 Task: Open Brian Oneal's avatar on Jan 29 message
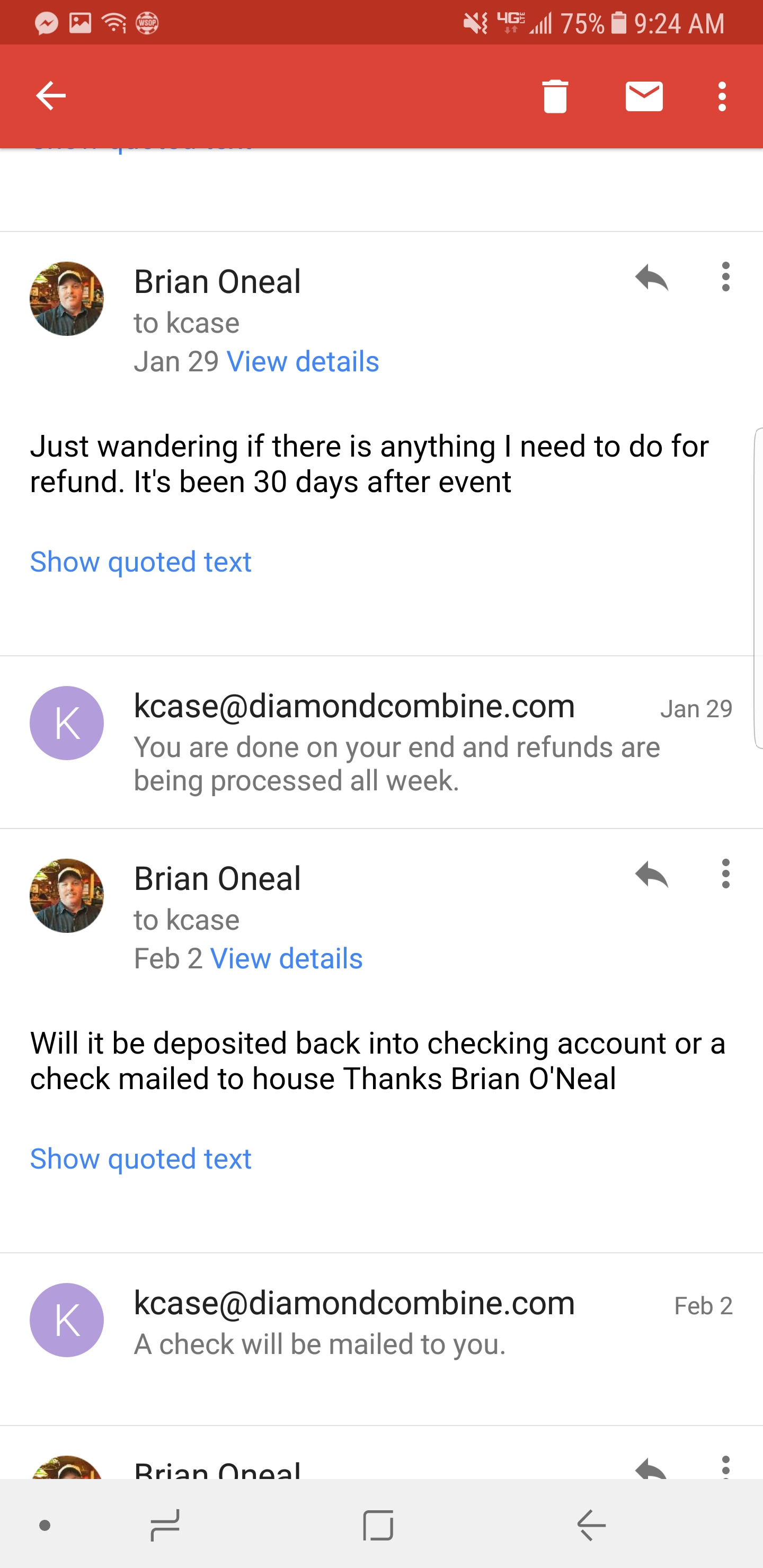pos(67,299)
